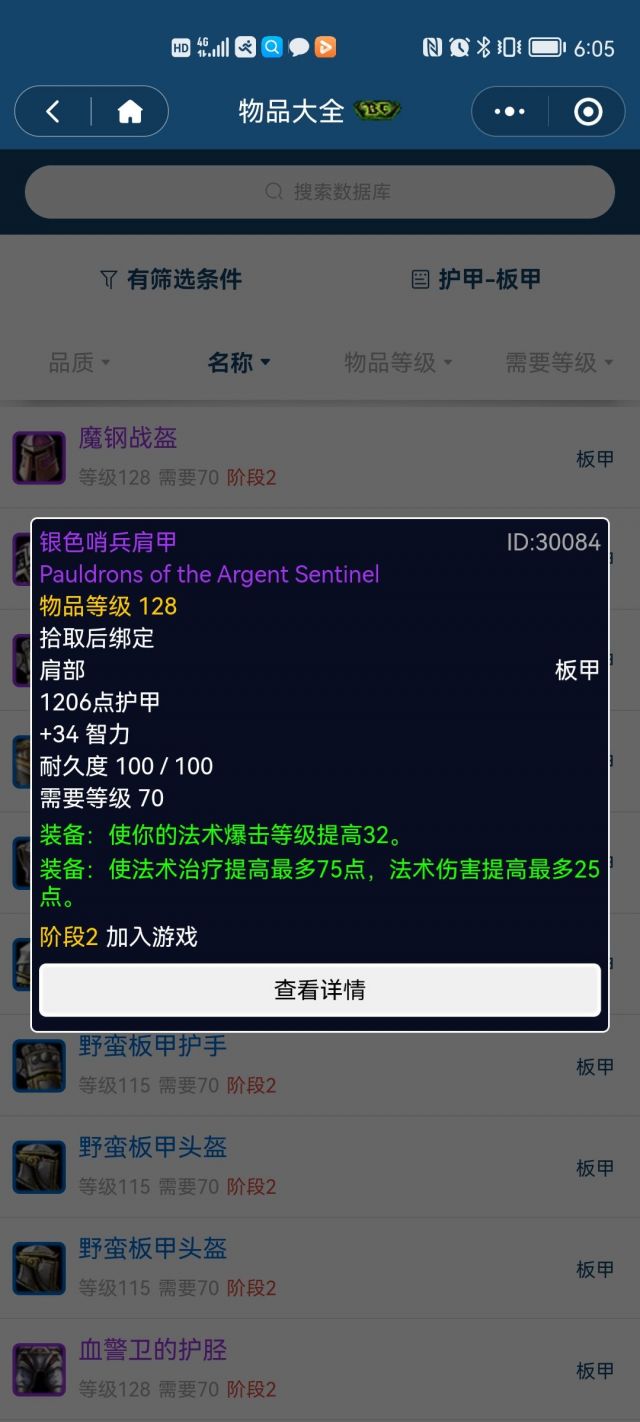The width and height of the screenshot is (640, 1422).
Task: Open the 血警卫的护胫 item
Action: (x=300, y=1368)
